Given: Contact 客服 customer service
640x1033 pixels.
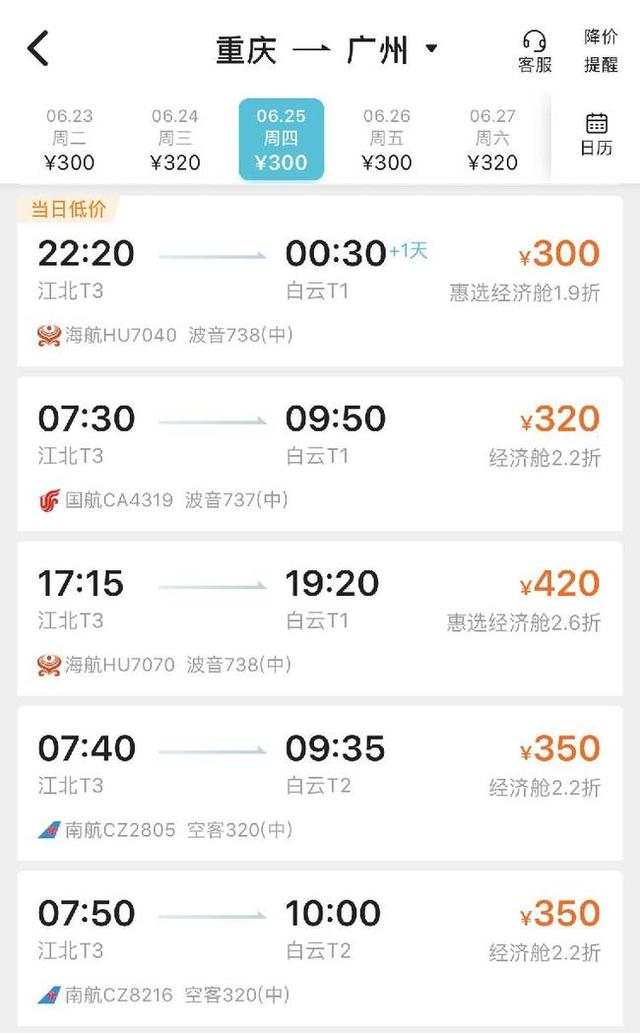Looking at the screenshot, I should click(535, 51).
